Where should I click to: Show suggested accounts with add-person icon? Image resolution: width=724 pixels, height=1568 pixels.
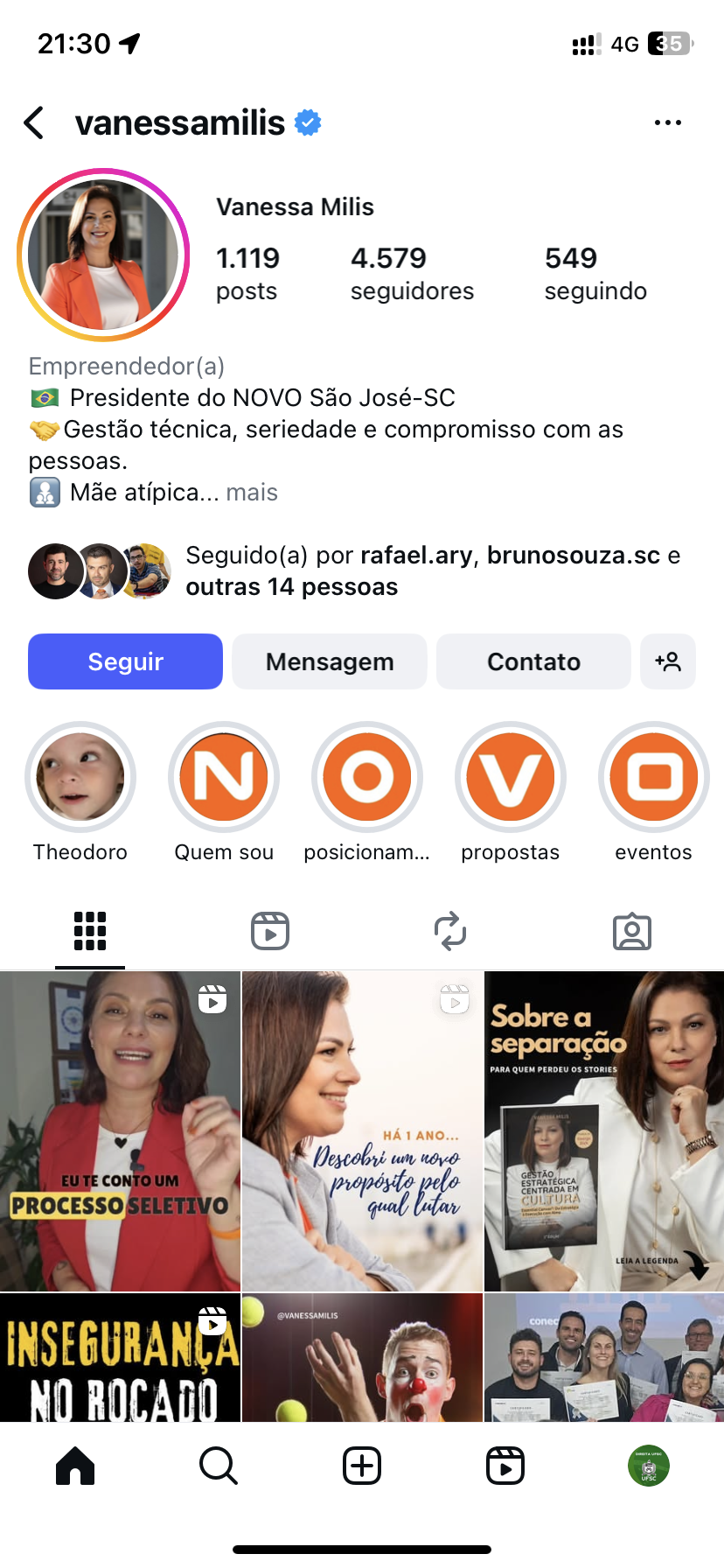click(x=668, y=661)
